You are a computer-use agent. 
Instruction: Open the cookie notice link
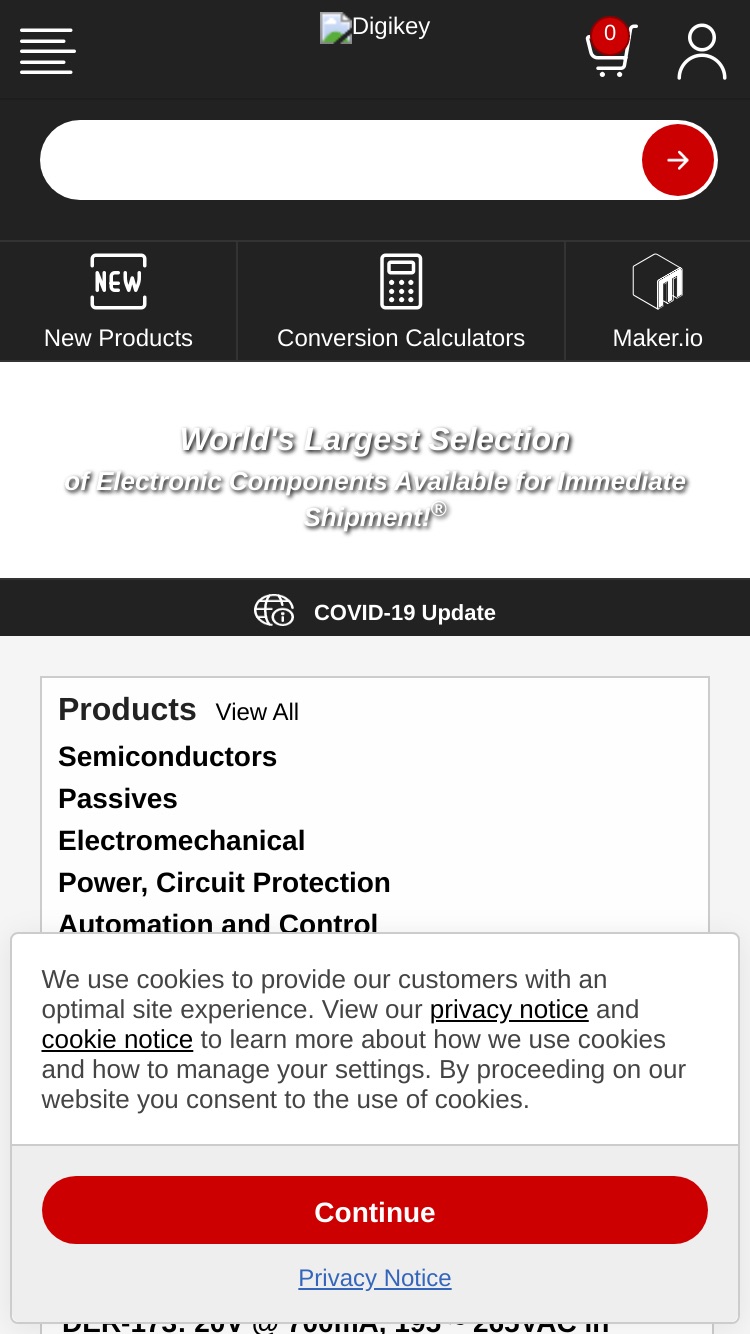point(117,1040)
